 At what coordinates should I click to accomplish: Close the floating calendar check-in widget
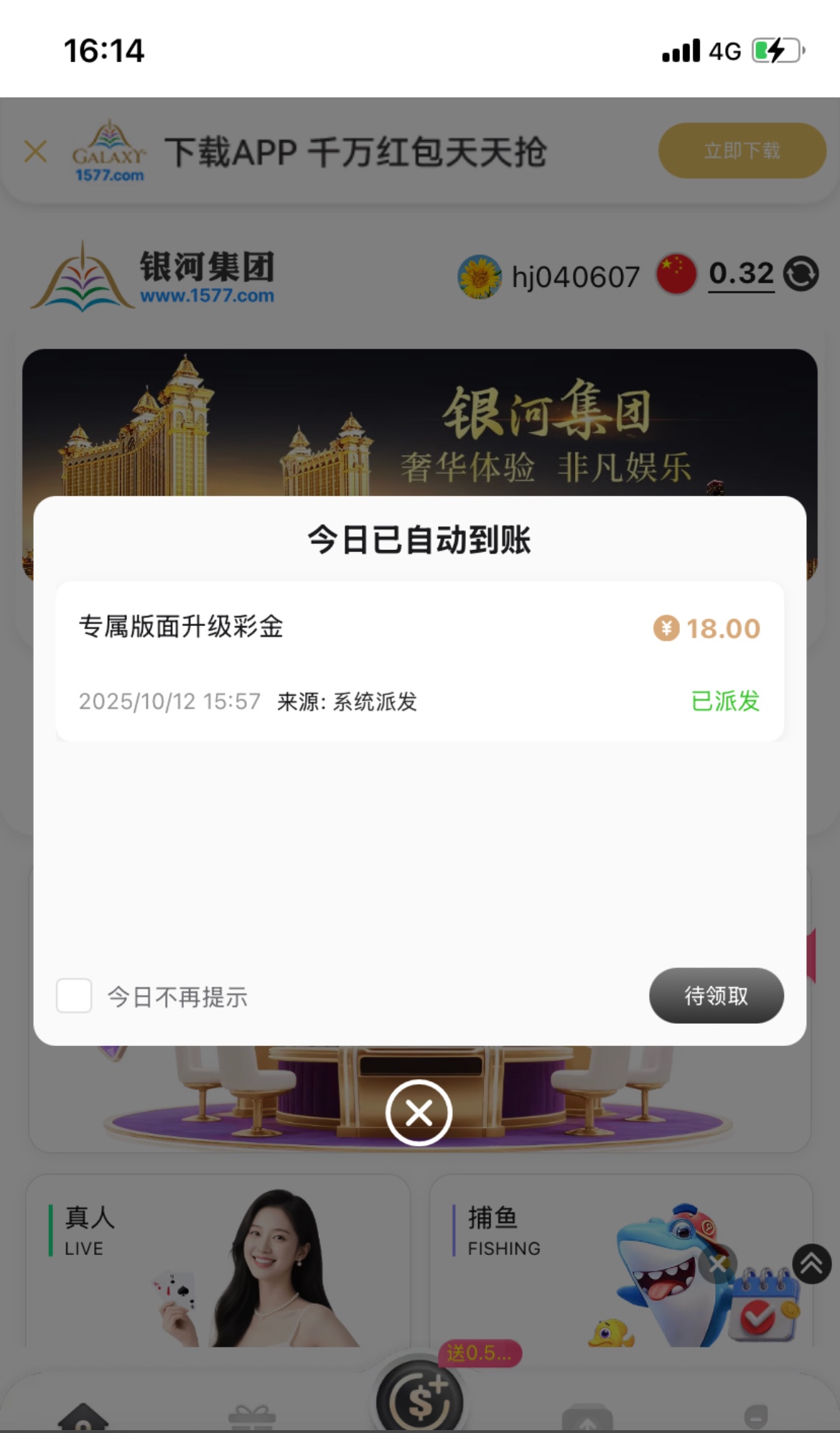pyautogui.click(x=717, y=1264)
